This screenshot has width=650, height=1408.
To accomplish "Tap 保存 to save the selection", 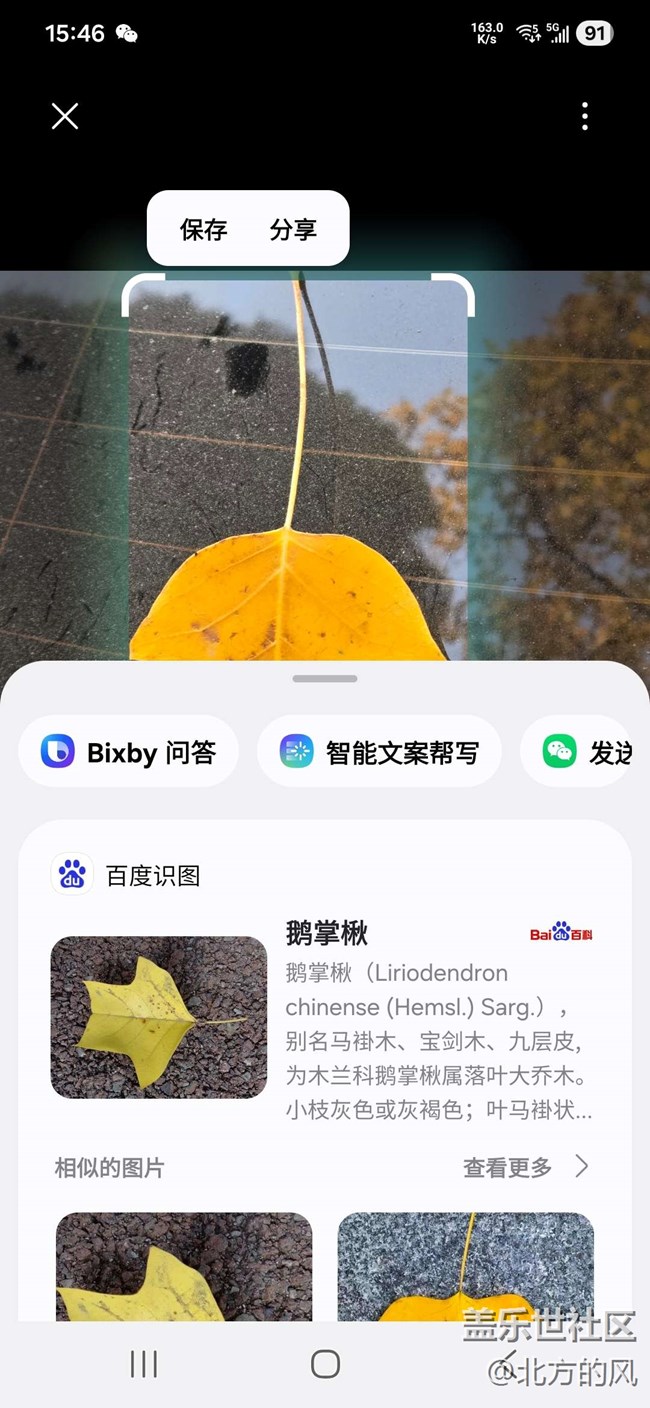I will click(x=204, y=229).
